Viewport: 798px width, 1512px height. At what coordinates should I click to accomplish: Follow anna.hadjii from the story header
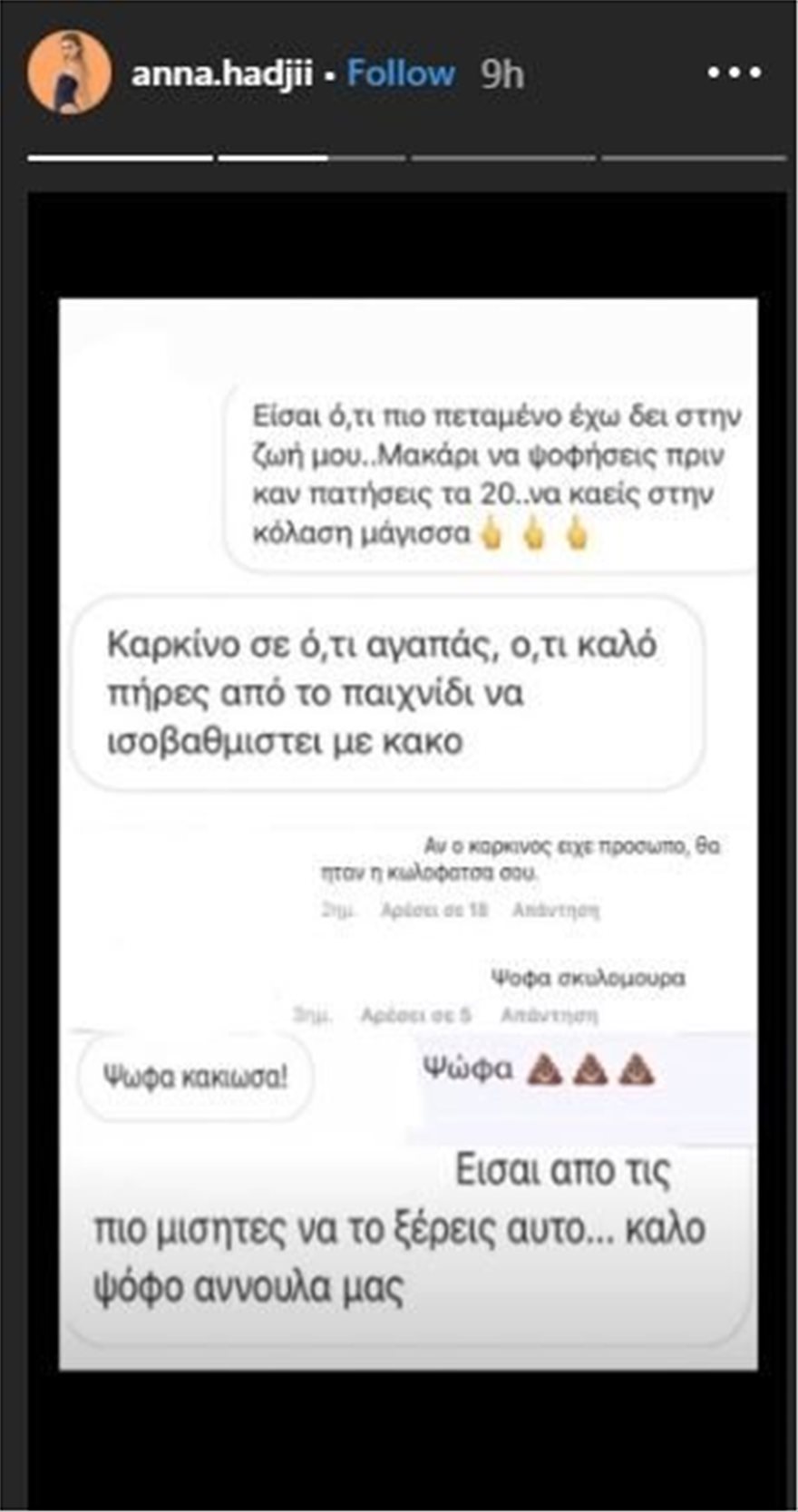[x=401, y=73]
